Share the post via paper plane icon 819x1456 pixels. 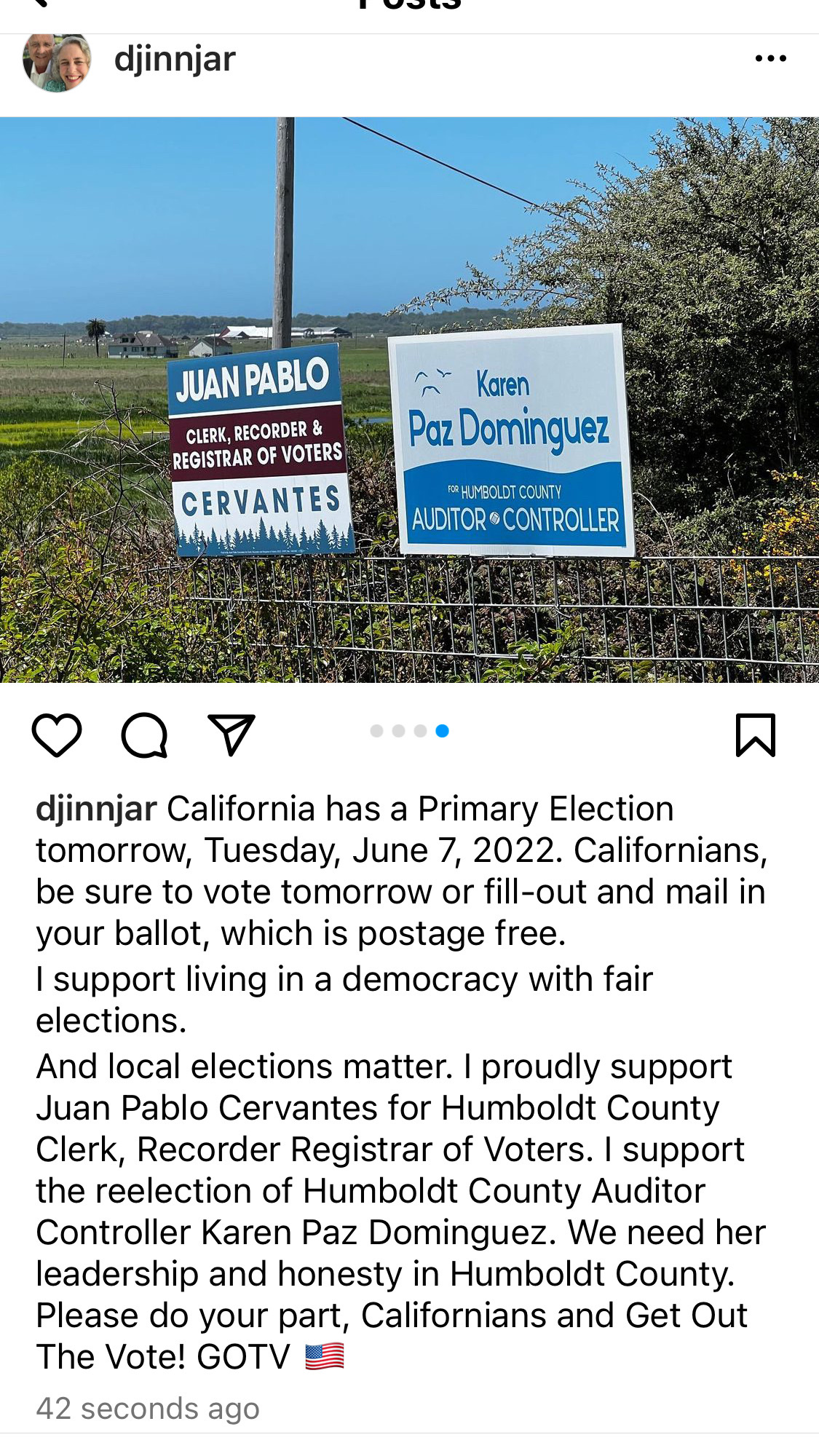pos(232,735)
